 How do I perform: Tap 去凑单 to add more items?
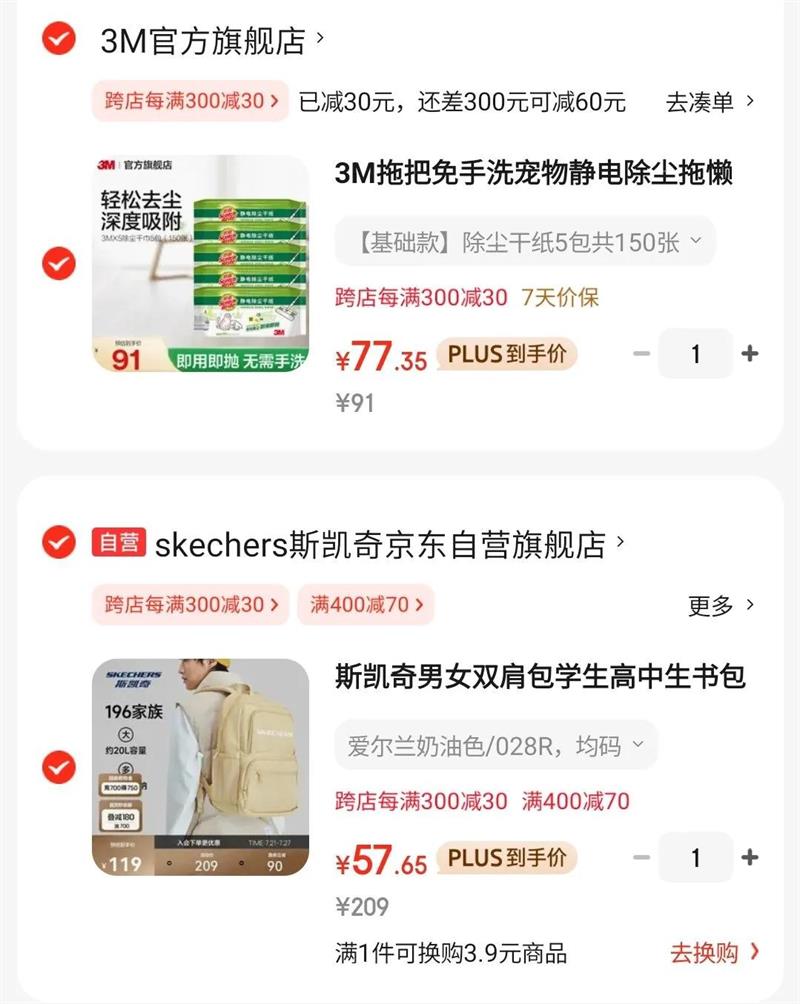[x=710, y=101]
